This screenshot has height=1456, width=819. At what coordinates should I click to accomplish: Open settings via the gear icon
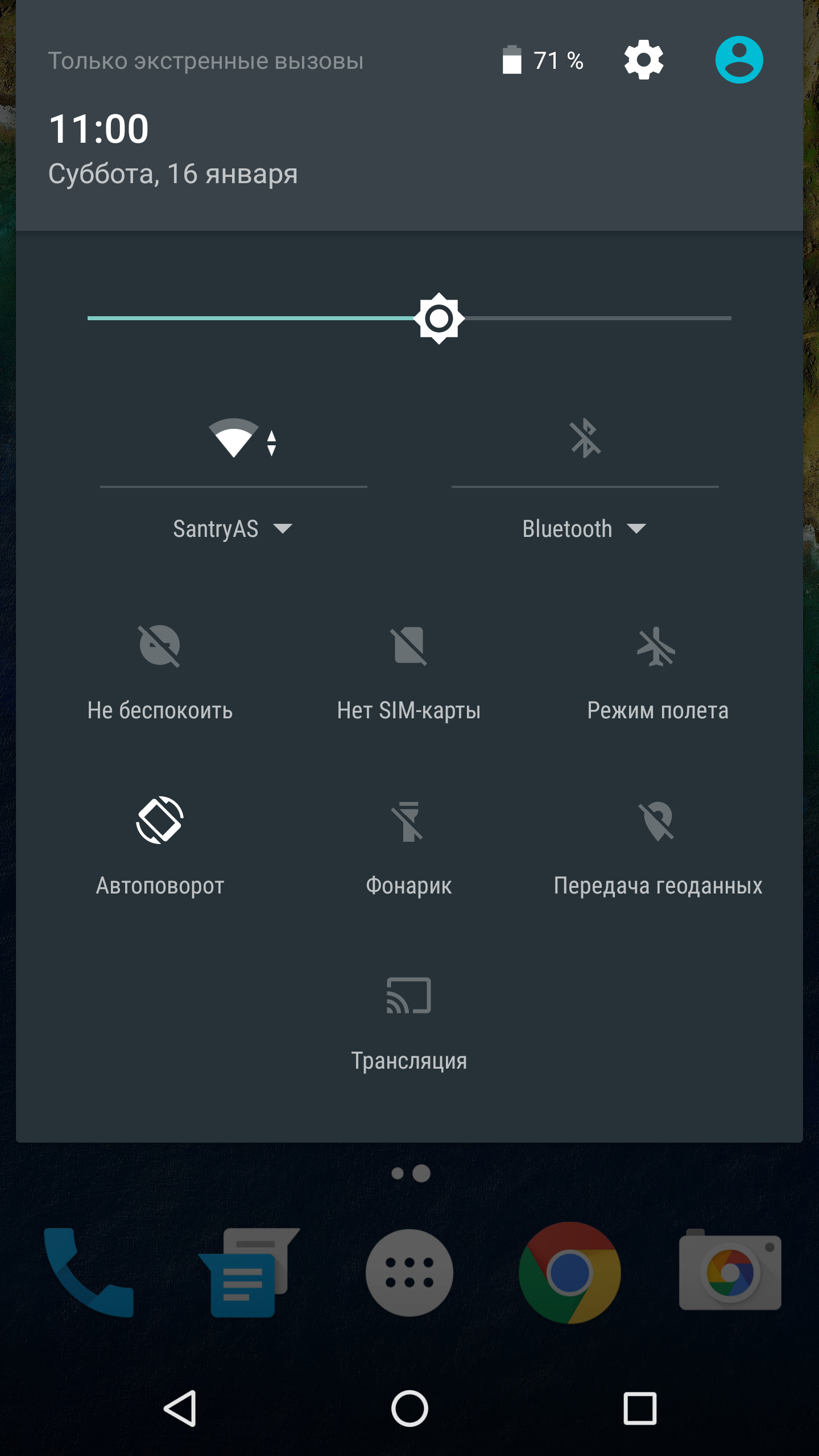pos(643,60)
